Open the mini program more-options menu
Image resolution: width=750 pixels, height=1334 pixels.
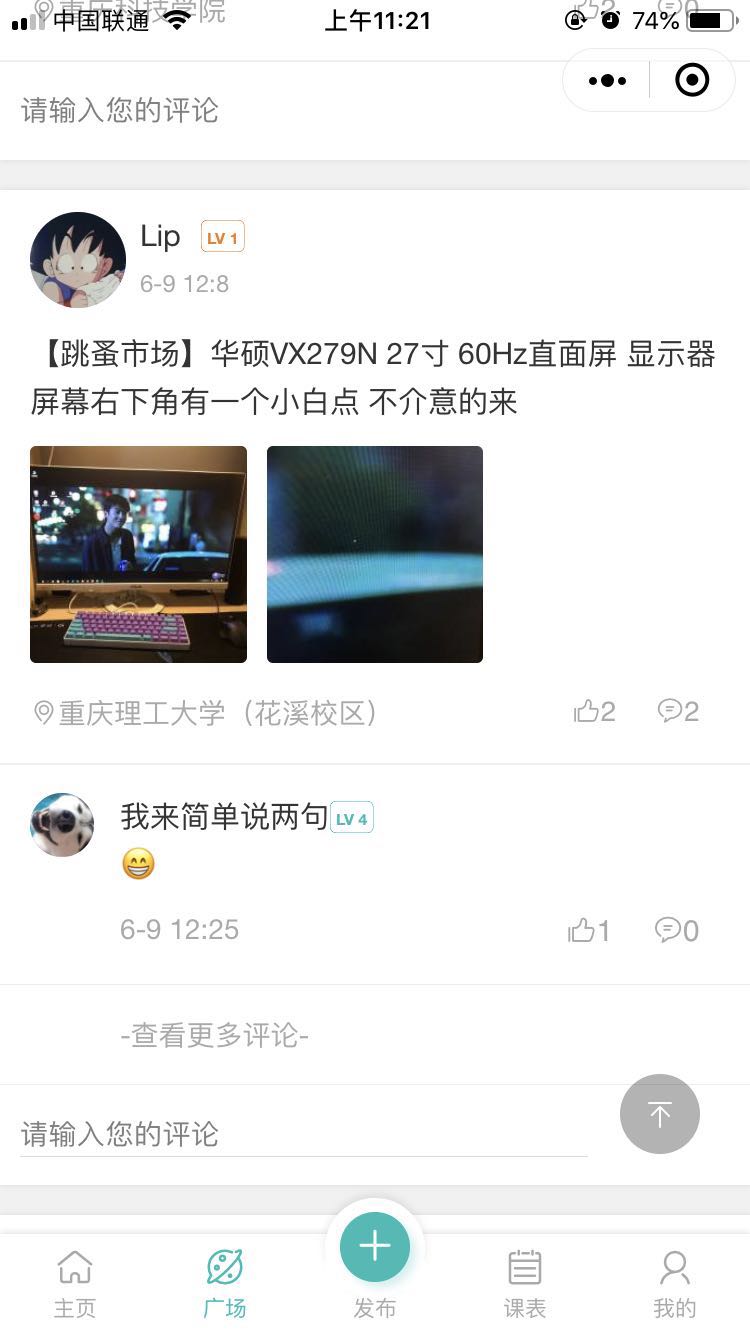tap(608, 81)
